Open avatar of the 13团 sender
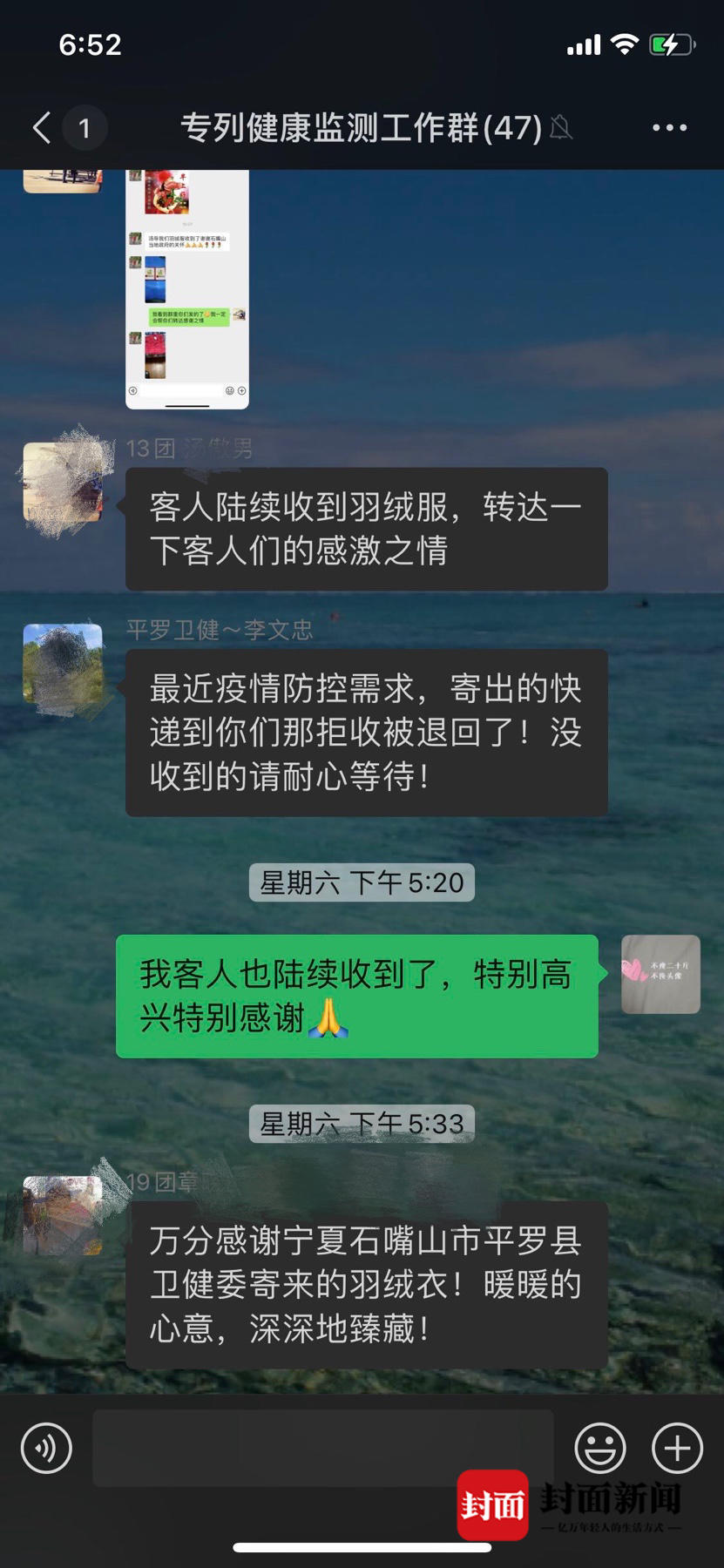Screen dimensions: 724x1568 (63, 482)
